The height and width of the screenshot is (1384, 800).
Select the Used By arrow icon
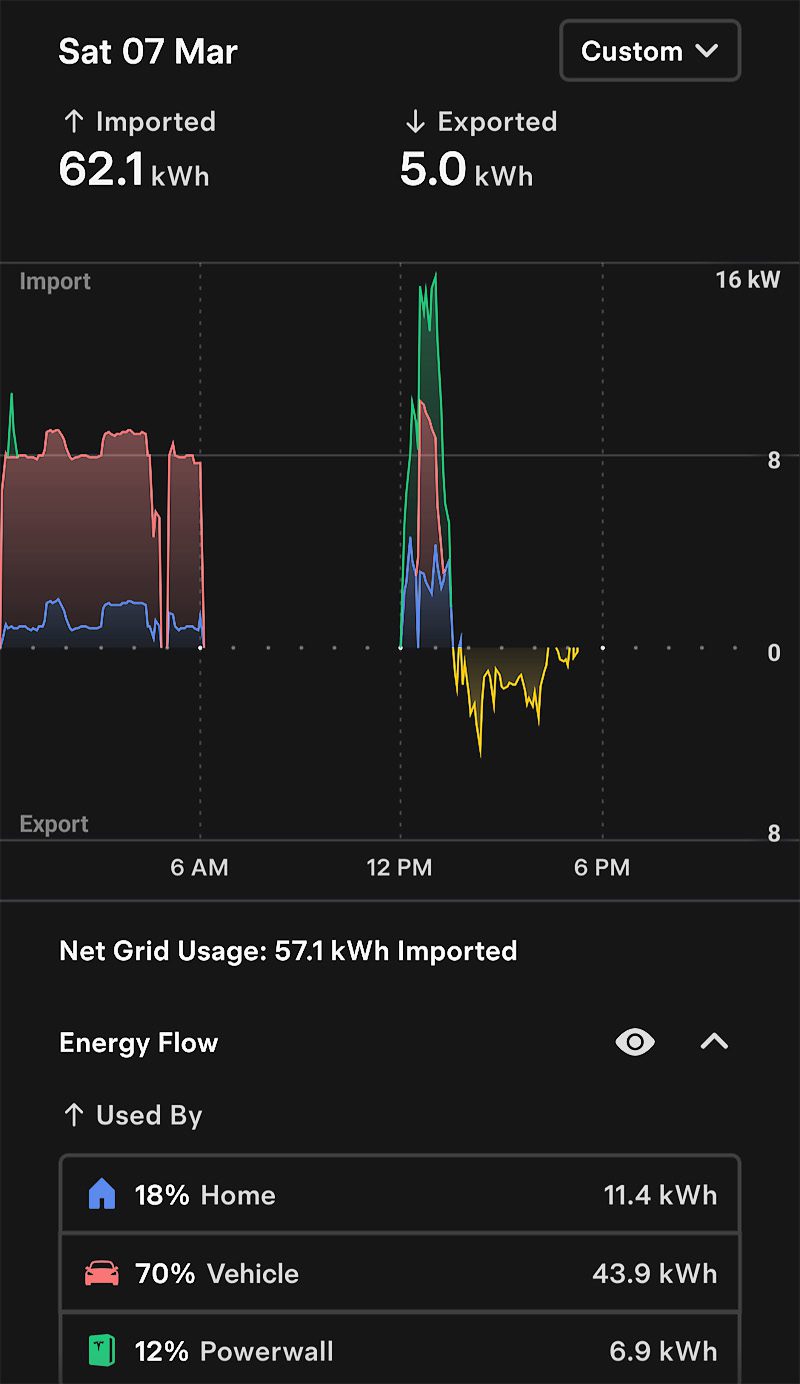point(73,1115)
